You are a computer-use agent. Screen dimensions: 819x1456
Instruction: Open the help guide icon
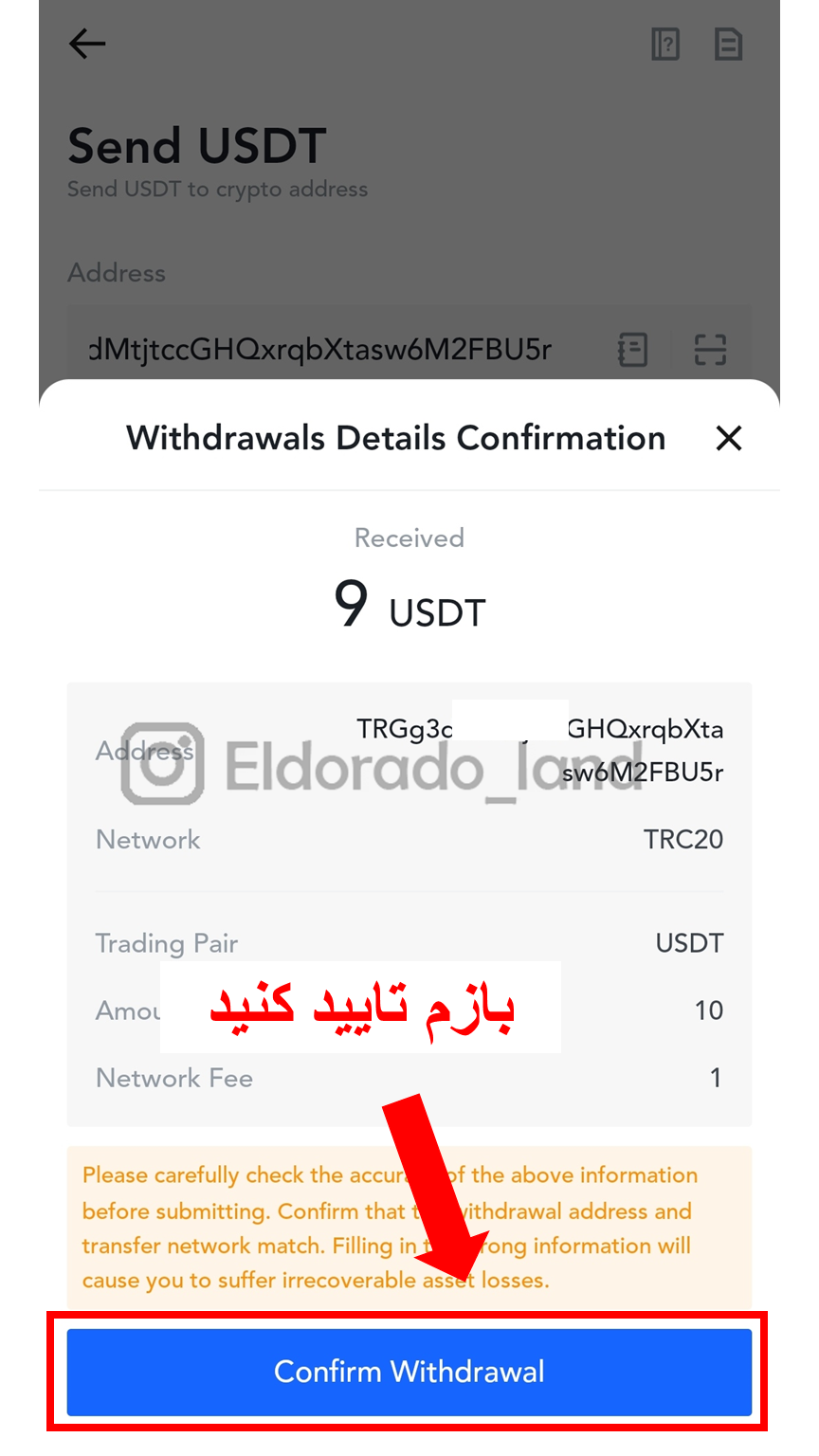pos(665,44)
